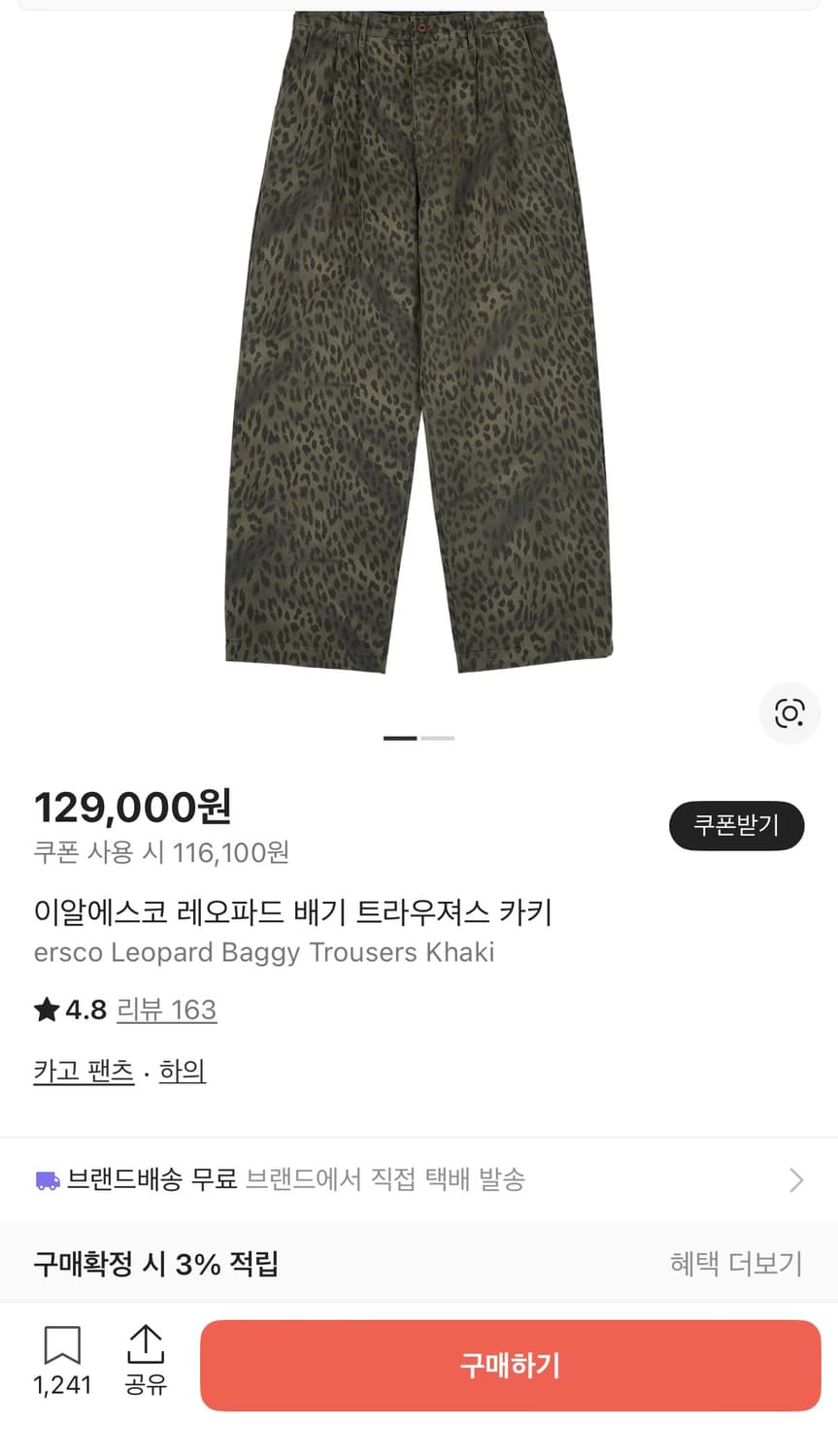838x1456 pixels.
Task: Tap the 쿠폰받기 coupon button
Action: 736,825
